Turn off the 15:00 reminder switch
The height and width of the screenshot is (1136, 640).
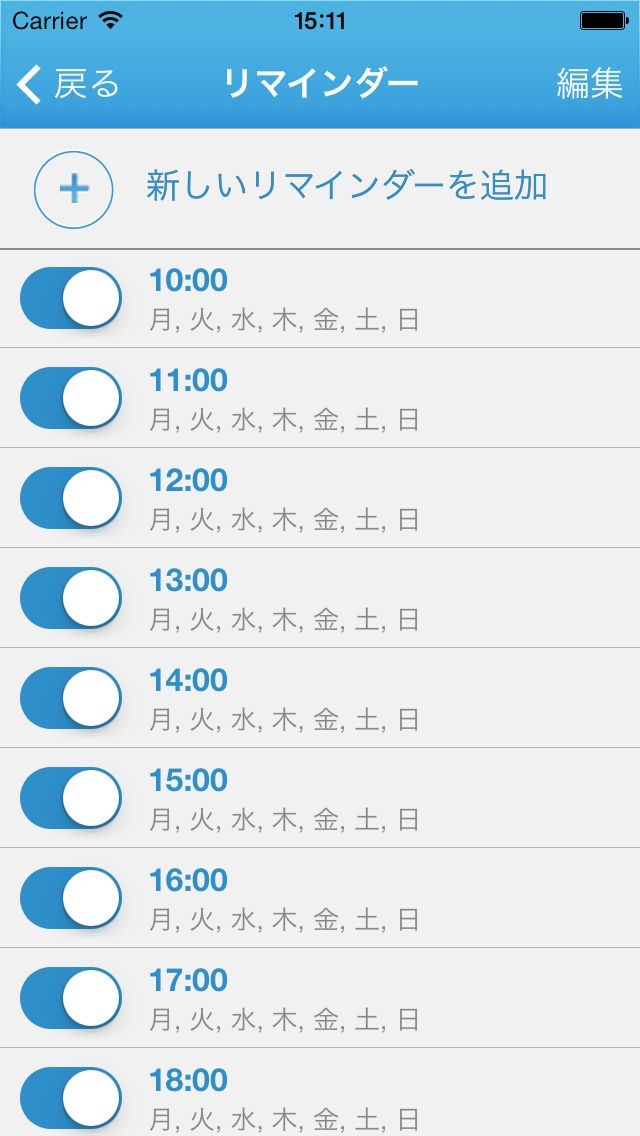coord(71,798)
